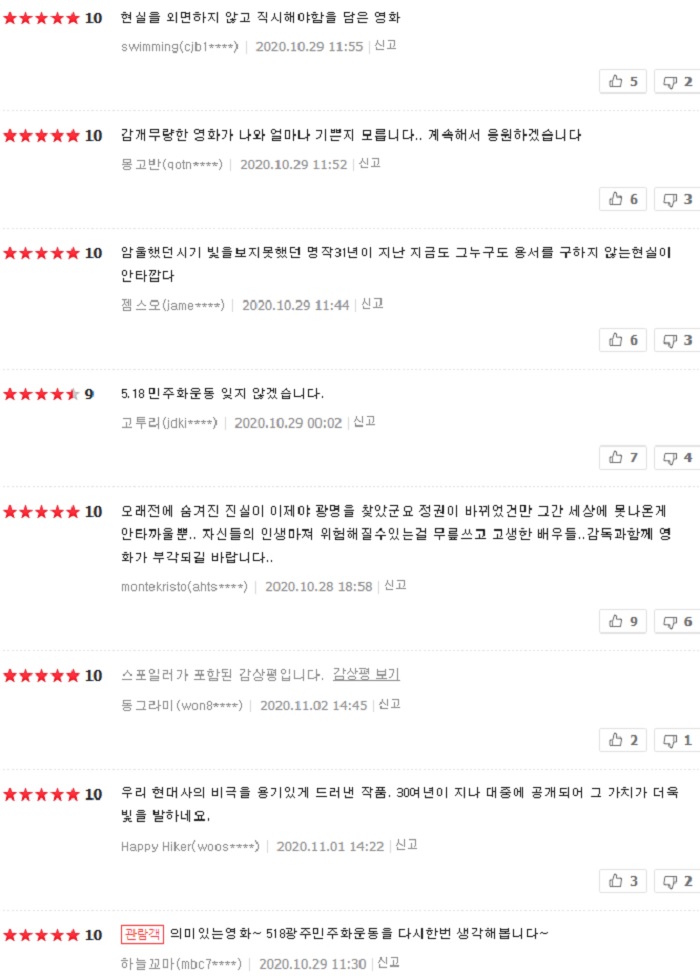Report the review by 동그라미(won8****)

pyautogui.click(x=389, y=705)
